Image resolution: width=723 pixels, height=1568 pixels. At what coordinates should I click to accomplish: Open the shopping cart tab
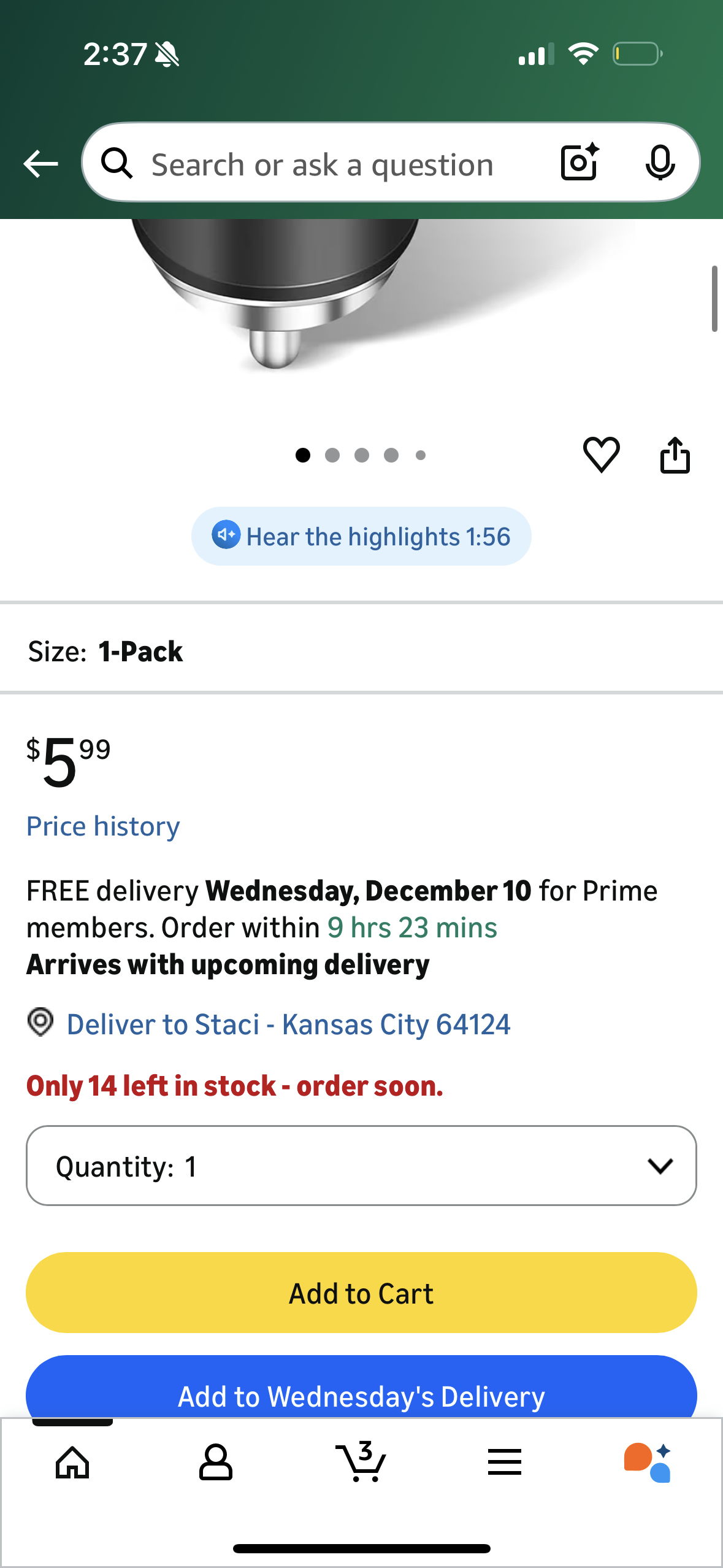tap(361, 1462)
